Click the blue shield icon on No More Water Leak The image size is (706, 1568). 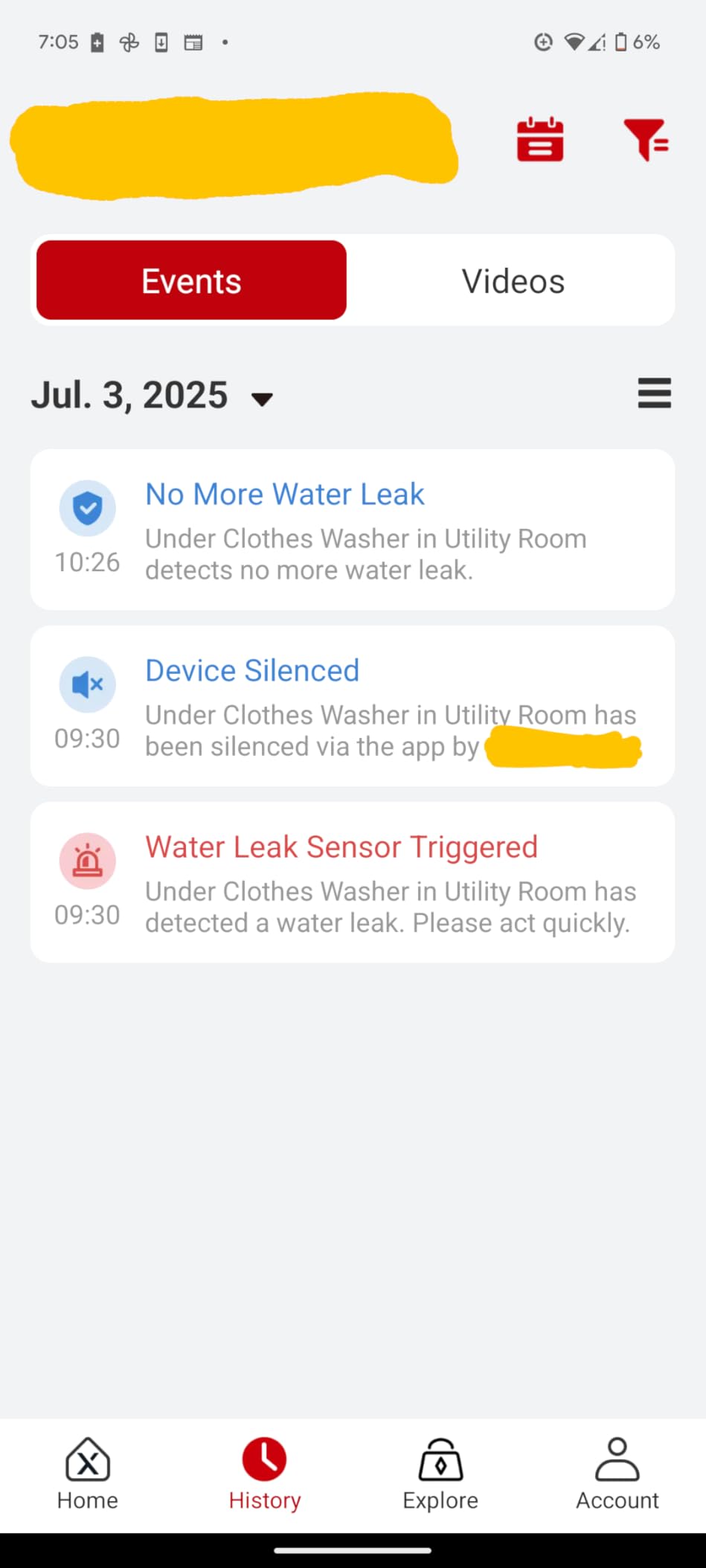87,507
